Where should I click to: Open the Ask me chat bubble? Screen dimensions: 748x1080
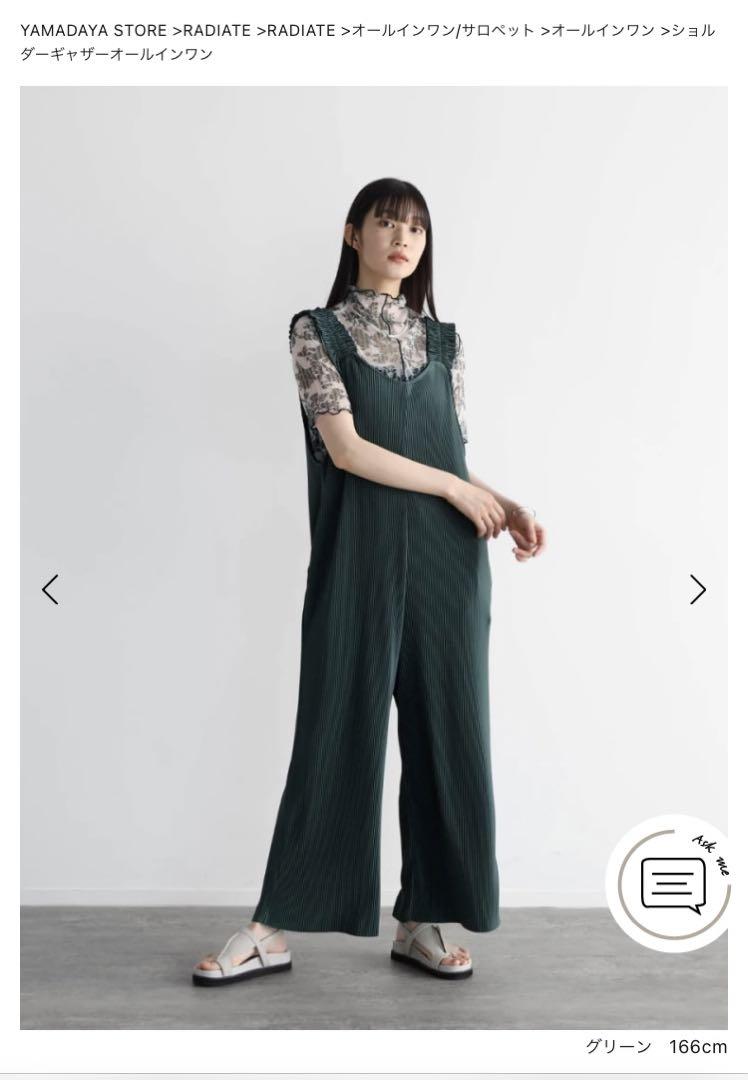pyautogui.click(x=673, y=883)
